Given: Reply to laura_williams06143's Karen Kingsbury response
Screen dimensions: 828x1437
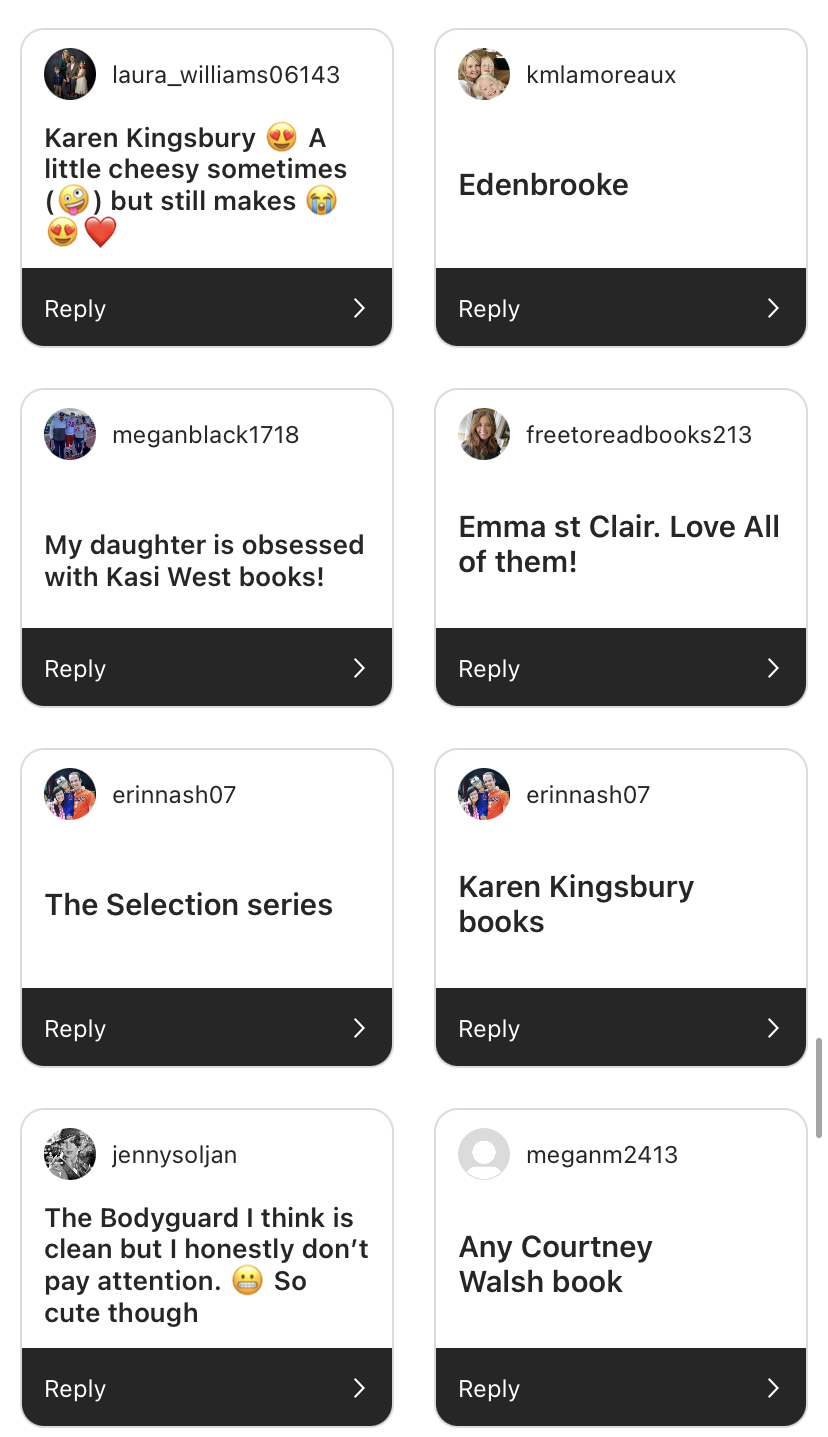Looking at the screenshot, I should (207, 308).
